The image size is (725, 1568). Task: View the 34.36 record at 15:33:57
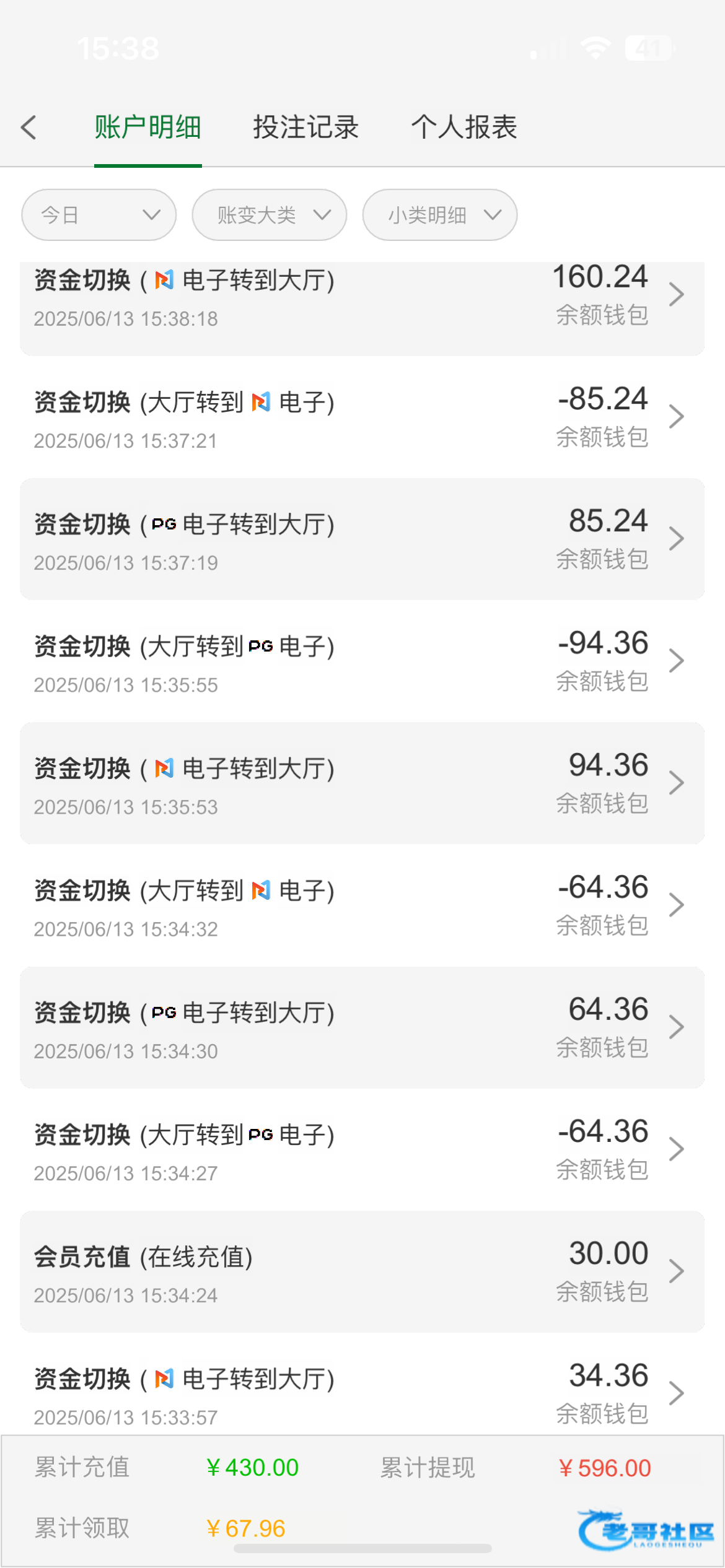tap(362, 1384)
